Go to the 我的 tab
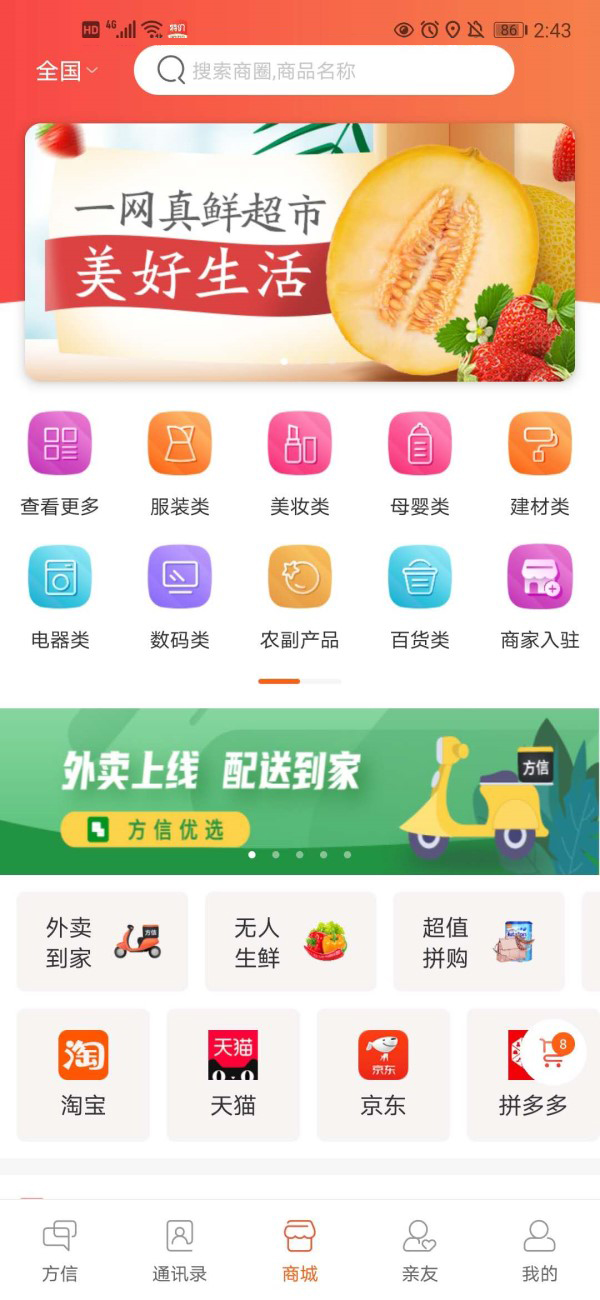 [540, 1250]
